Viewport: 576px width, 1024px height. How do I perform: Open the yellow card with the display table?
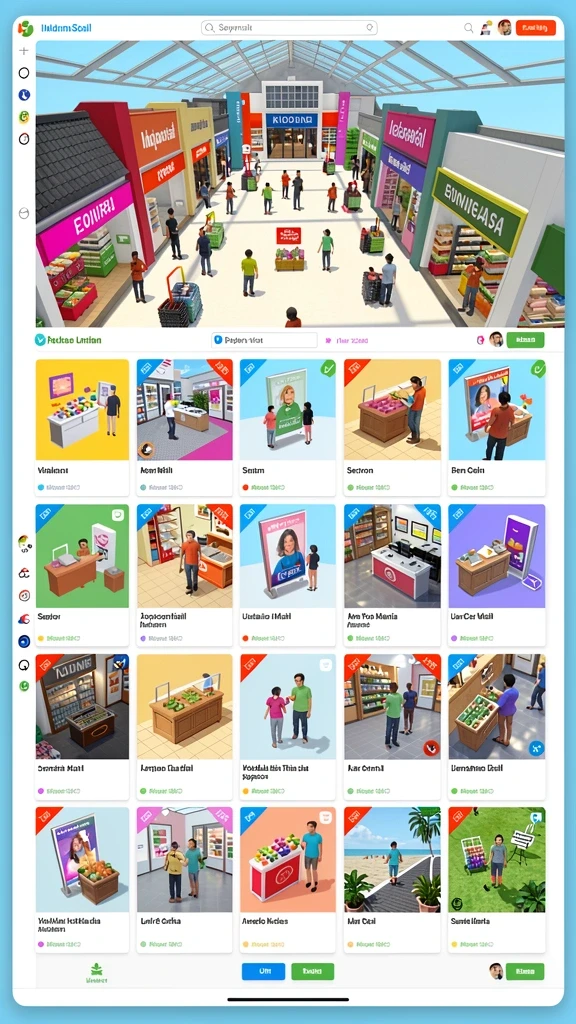[x=82, y=428]
